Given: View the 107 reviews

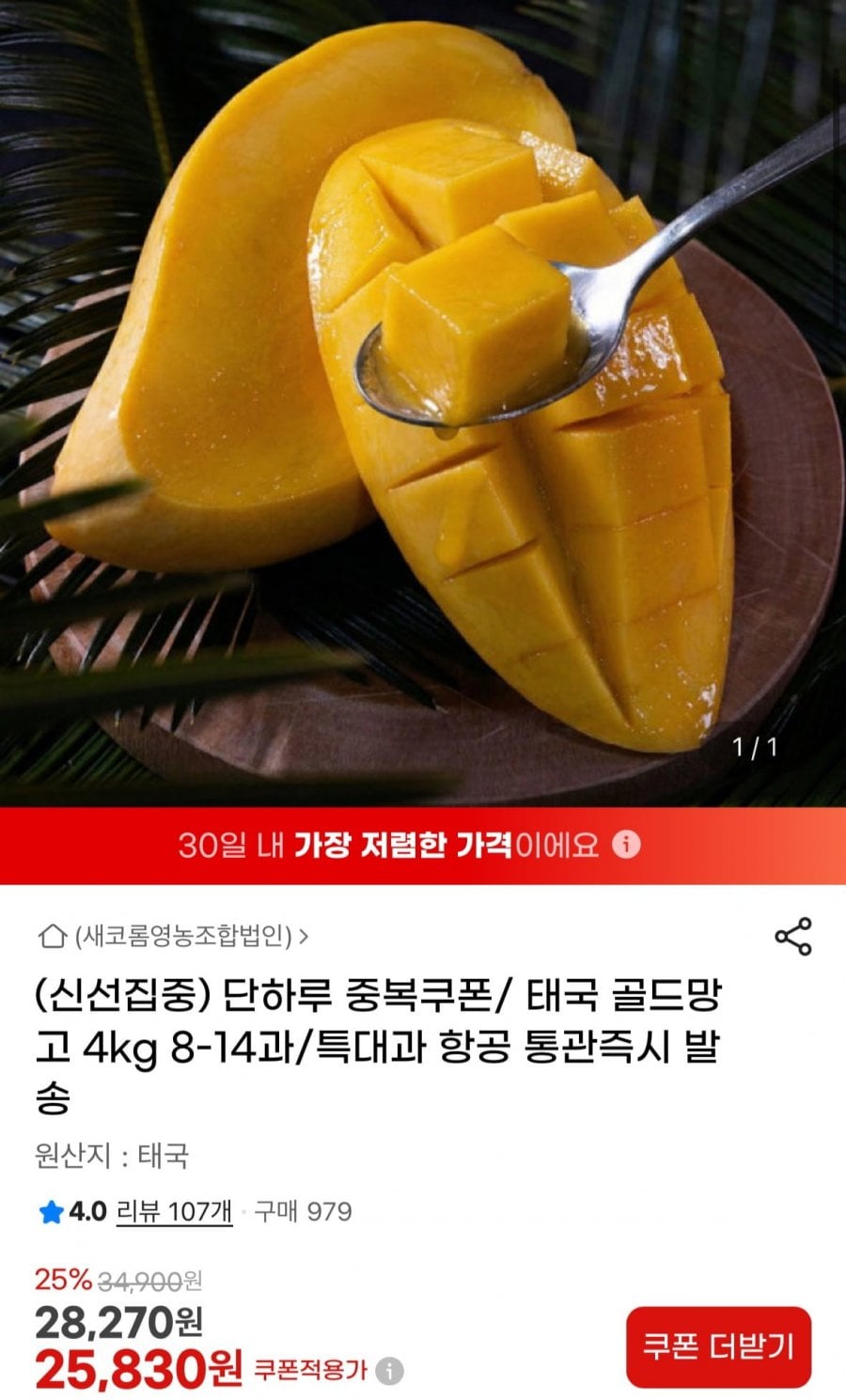Looking at the screenshot, I should coord(174,1211).
